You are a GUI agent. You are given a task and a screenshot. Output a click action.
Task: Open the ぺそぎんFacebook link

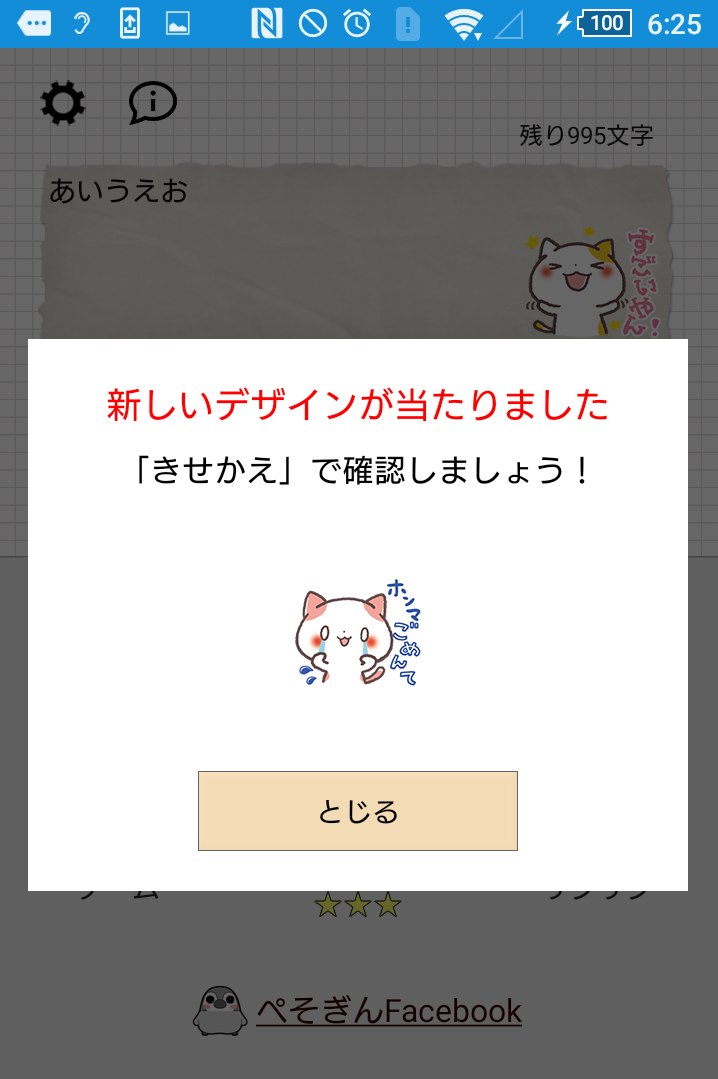389,1011
